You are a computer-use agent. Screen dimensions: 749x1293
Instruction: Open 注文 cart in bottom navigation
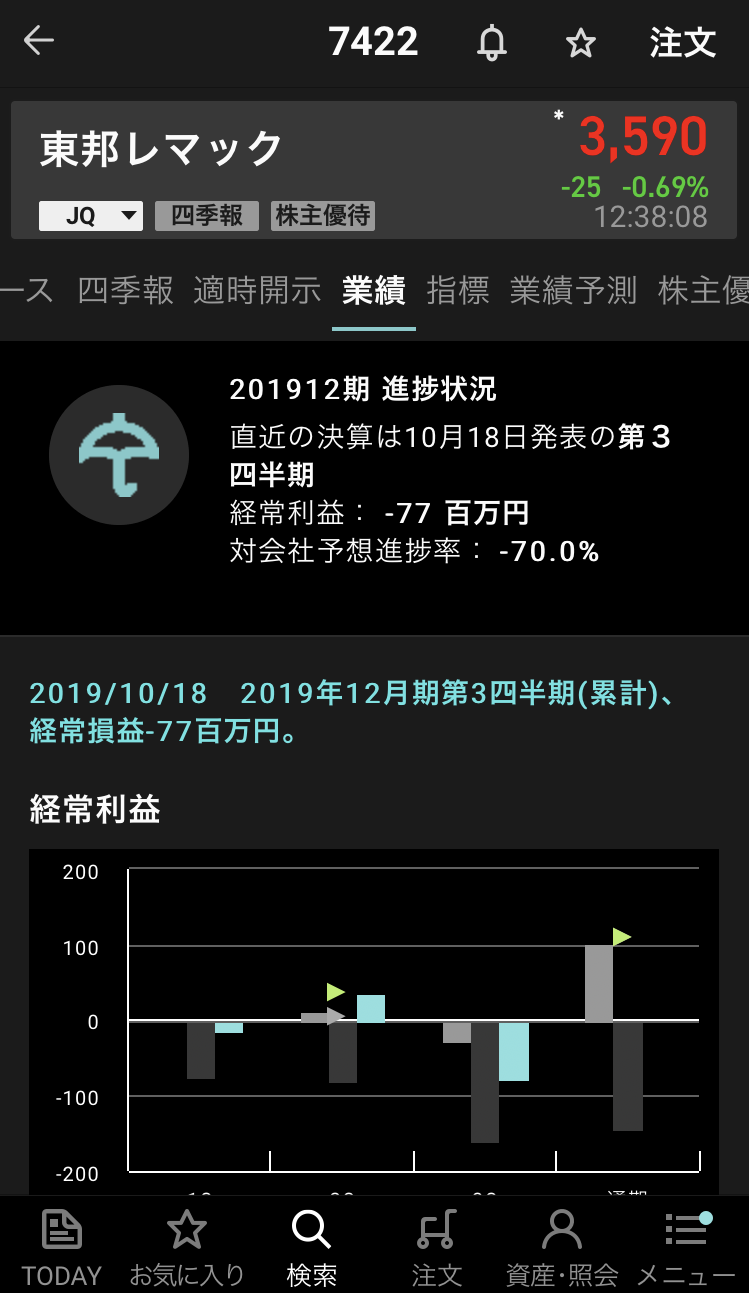pos(437,1246)
